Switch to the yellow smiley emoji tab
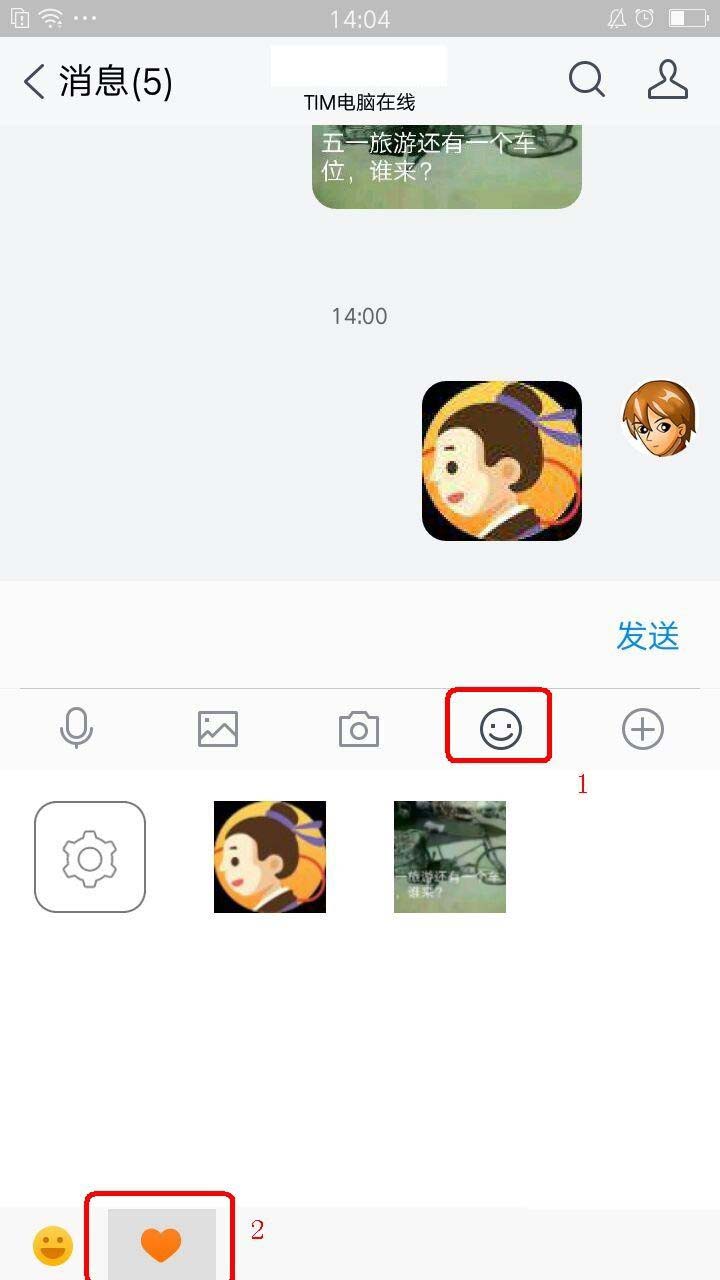Viewport: 720px width, 1280px height. [x=53, y=1246]
